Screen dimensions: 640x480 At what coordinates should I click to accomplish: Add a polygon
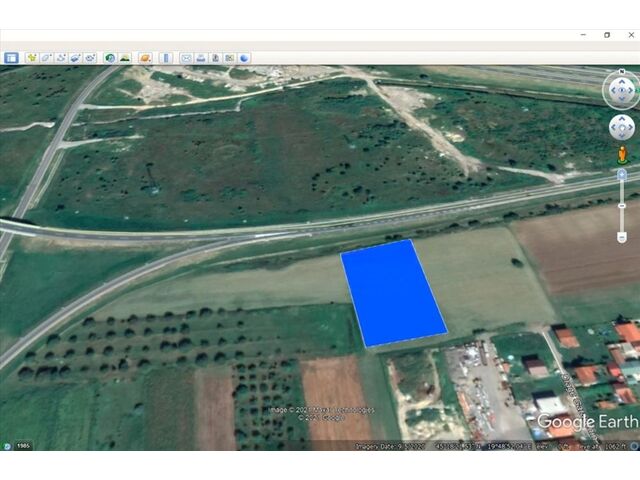pyautogui.click(x=46, y=58)
